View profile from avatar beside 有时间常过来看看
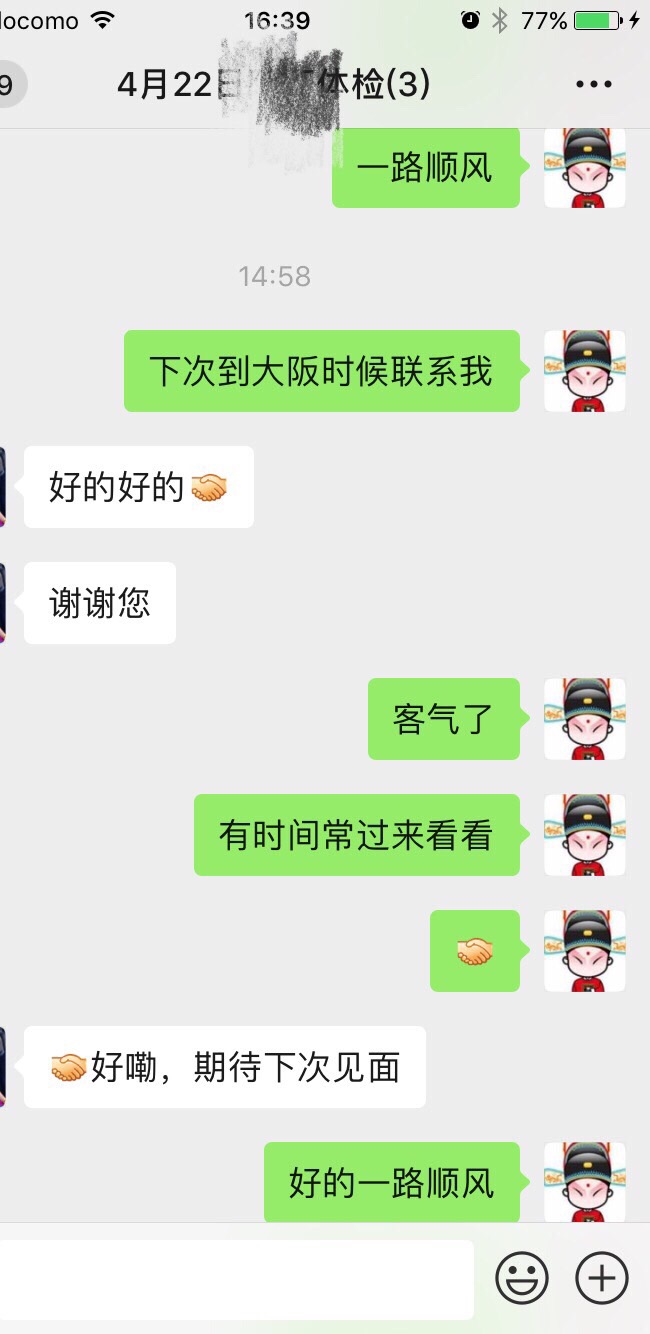 click(x=585, y=835)
